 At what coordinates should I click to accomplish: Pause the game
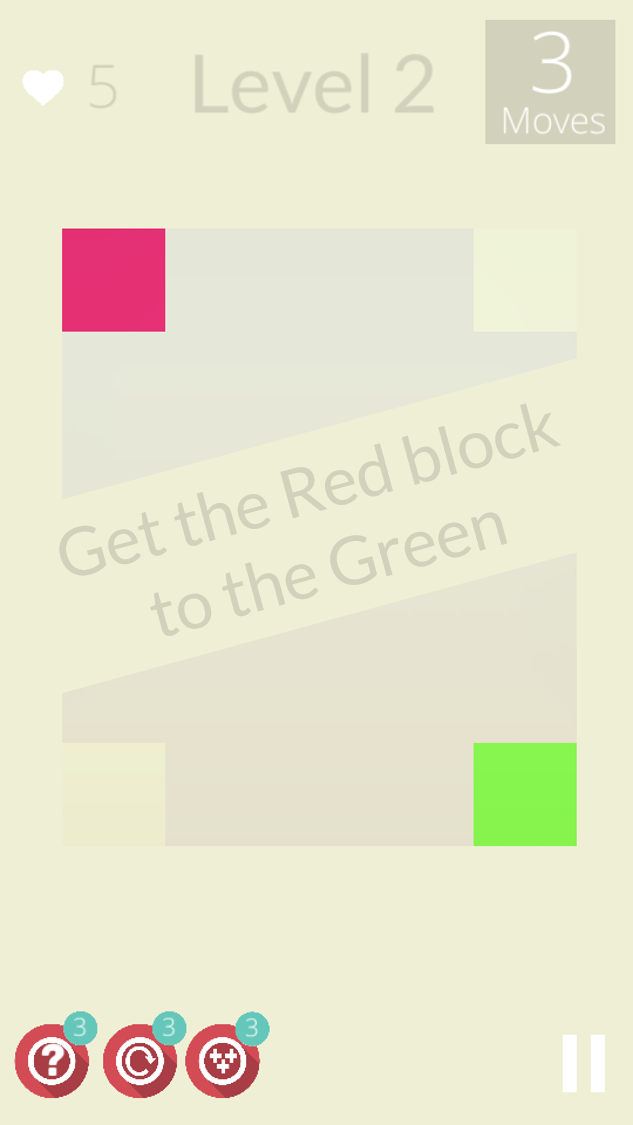pyautogui.click(x=583, y=1062)
